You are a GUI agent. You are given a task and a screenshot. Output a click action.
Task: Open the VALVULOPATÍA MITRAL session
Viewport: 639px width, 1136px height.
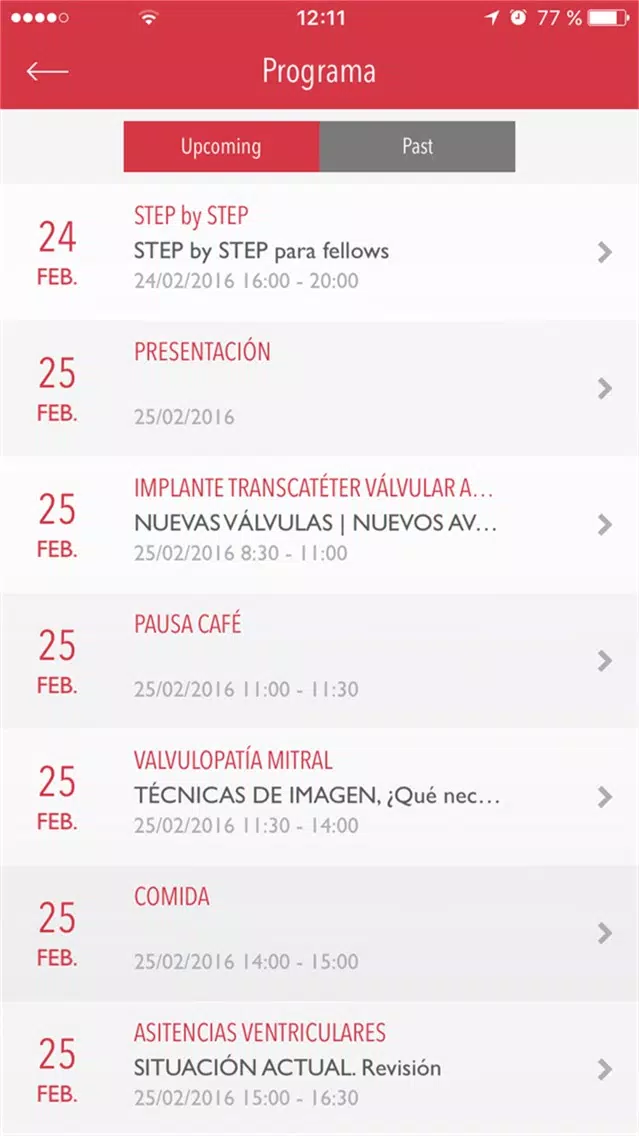(x=320, y=796)
